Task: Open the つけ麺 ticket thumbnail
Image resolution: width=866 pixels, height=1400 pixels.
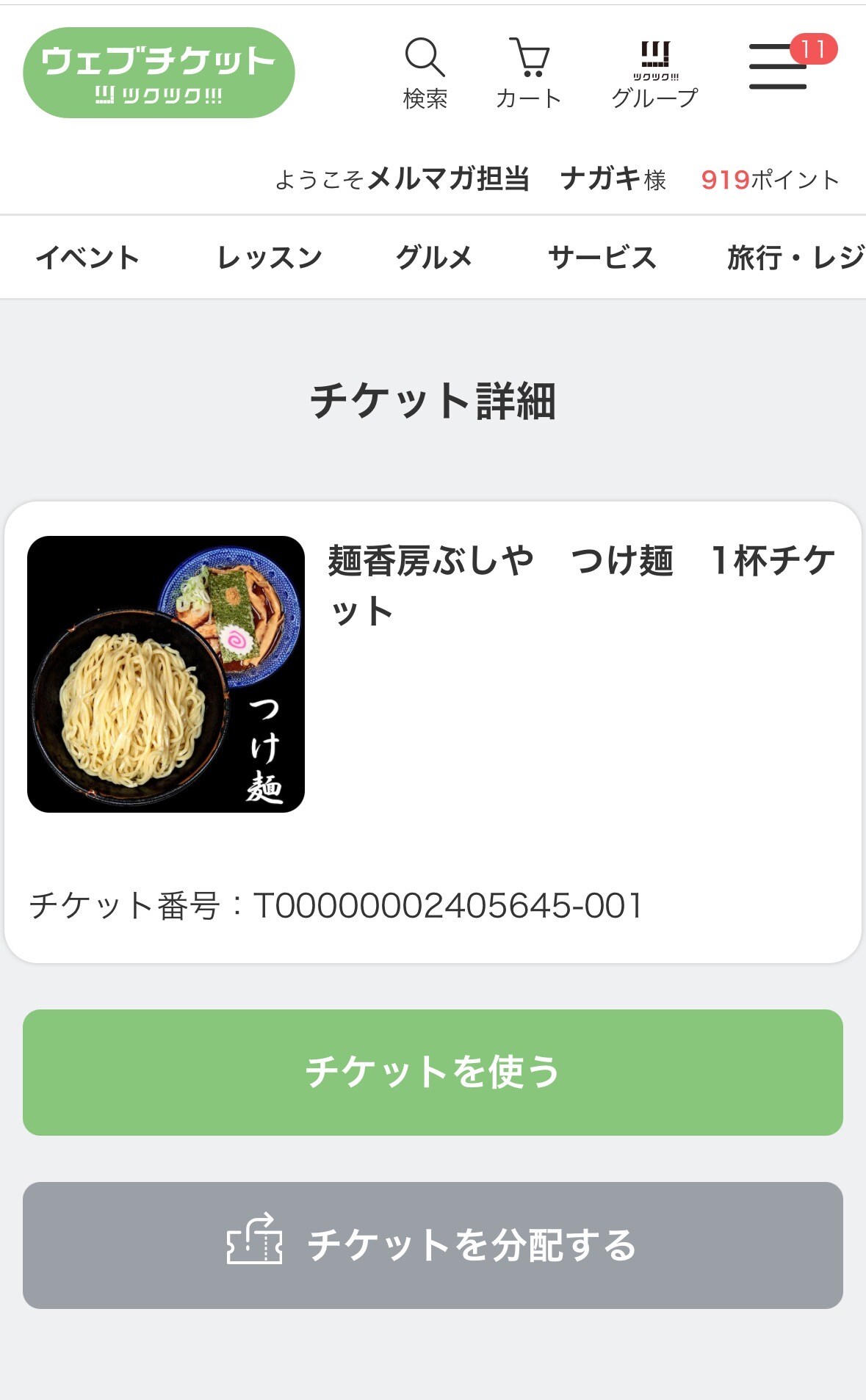Action: [x=166, y=674]
